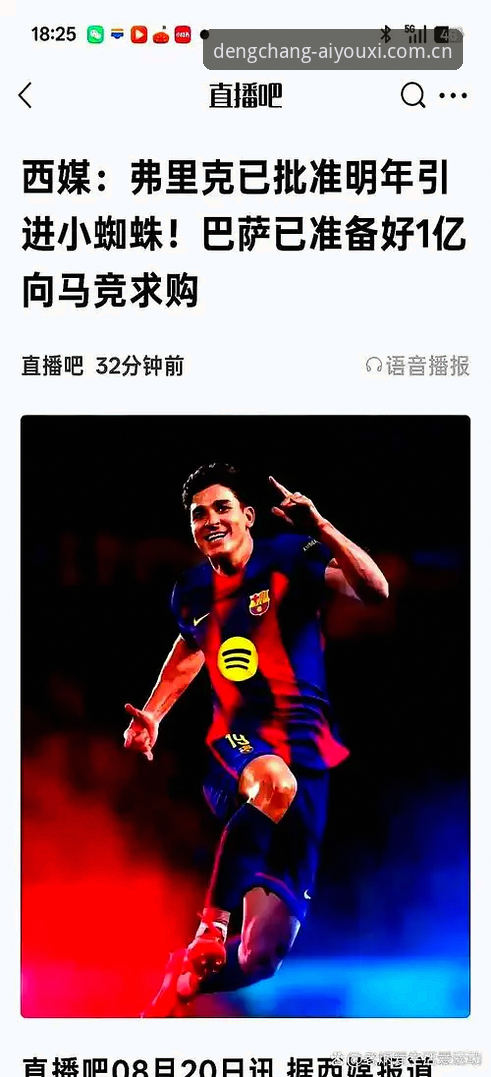Open the 直播吧 author source label
Image resolution: width=491 pixels, height=1077 pixels.
[52, 366]
